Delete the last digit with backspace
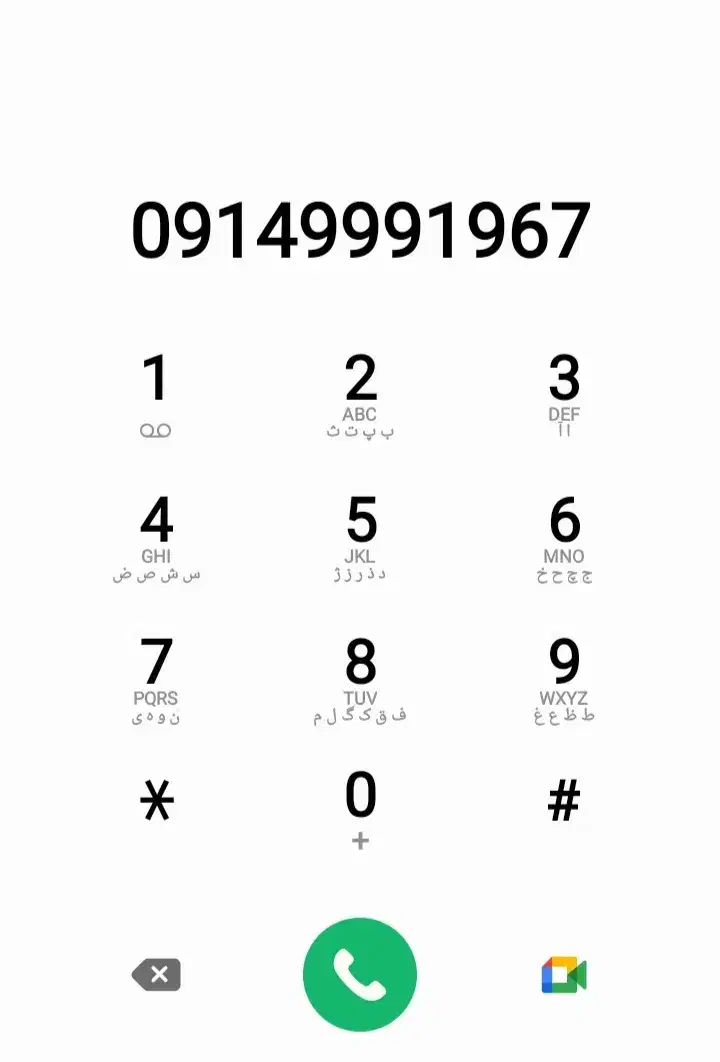The image size is (720, 1062). [x=157, y=974]
